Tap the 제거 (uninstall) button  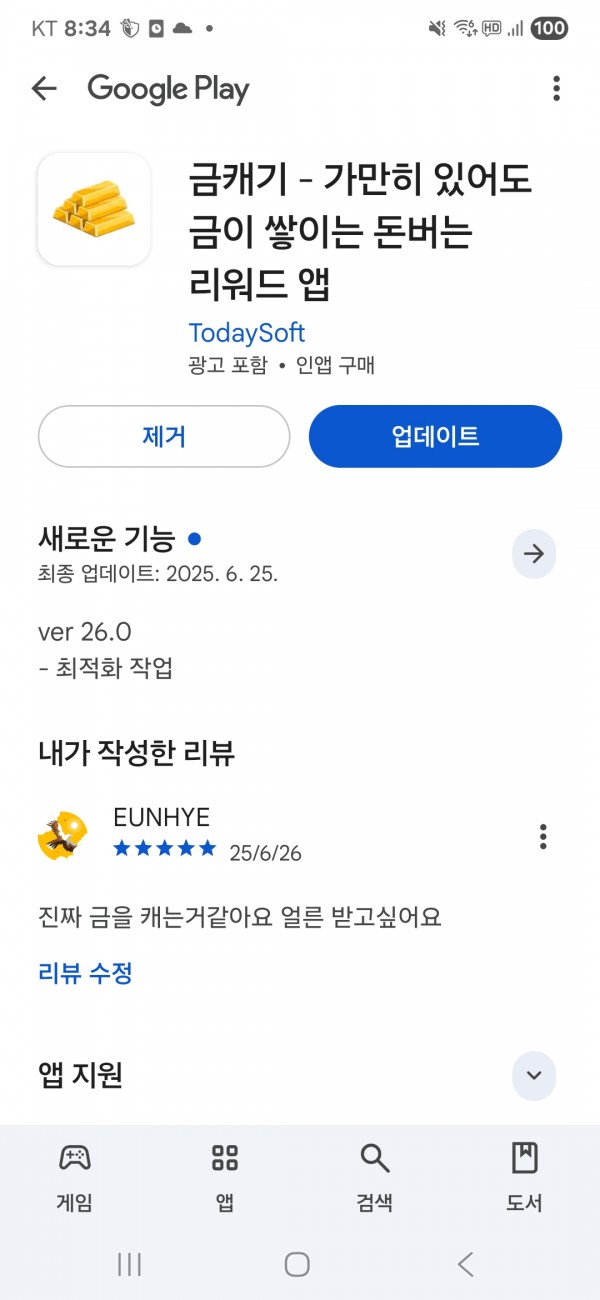coord(164,436)
